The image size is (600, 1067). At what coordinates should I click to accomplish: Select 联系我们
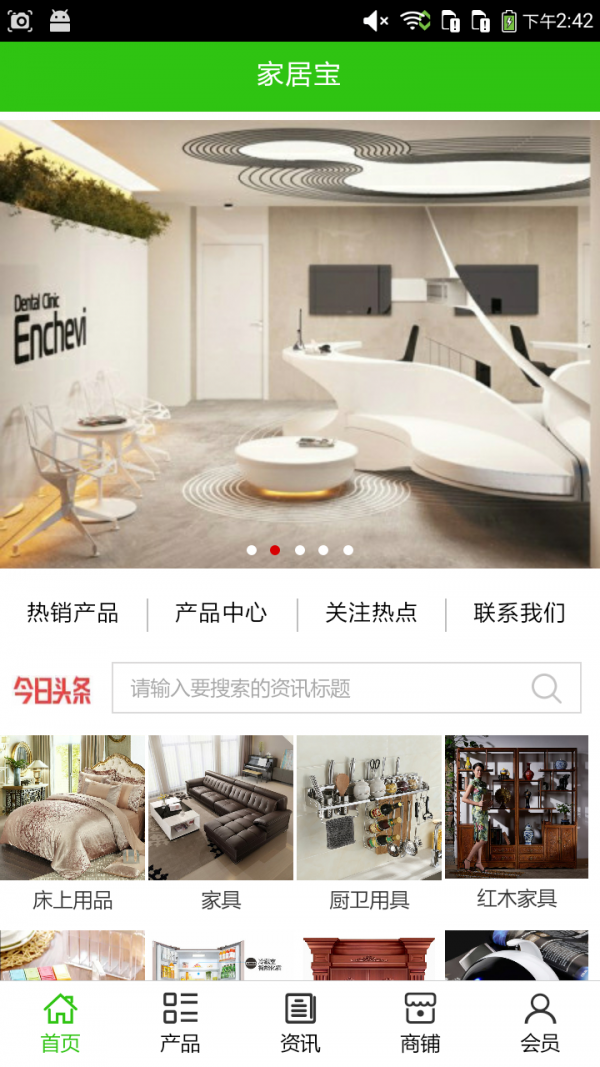point(519,613)
